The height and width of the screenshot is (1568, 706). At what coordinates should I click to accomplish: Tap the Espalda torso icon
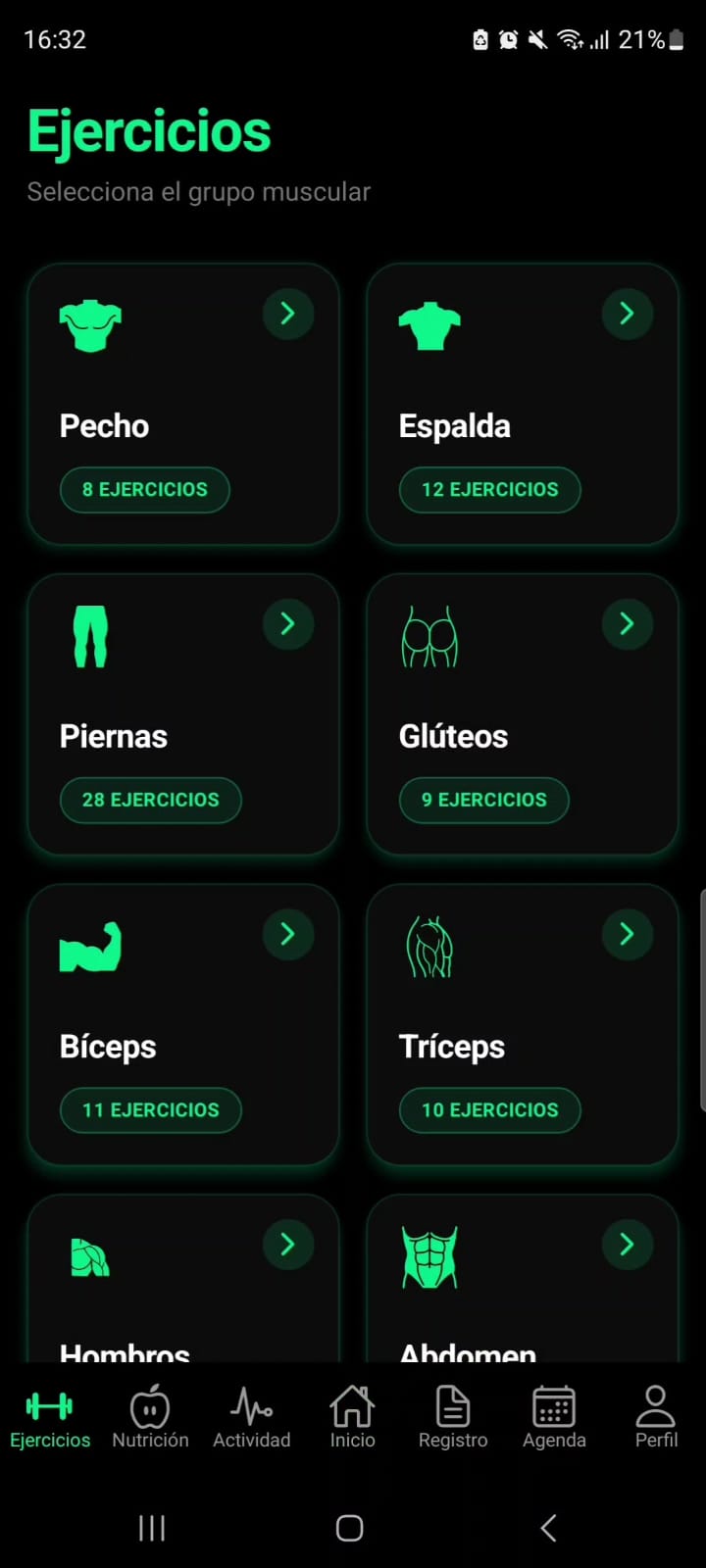coord(429,325)
